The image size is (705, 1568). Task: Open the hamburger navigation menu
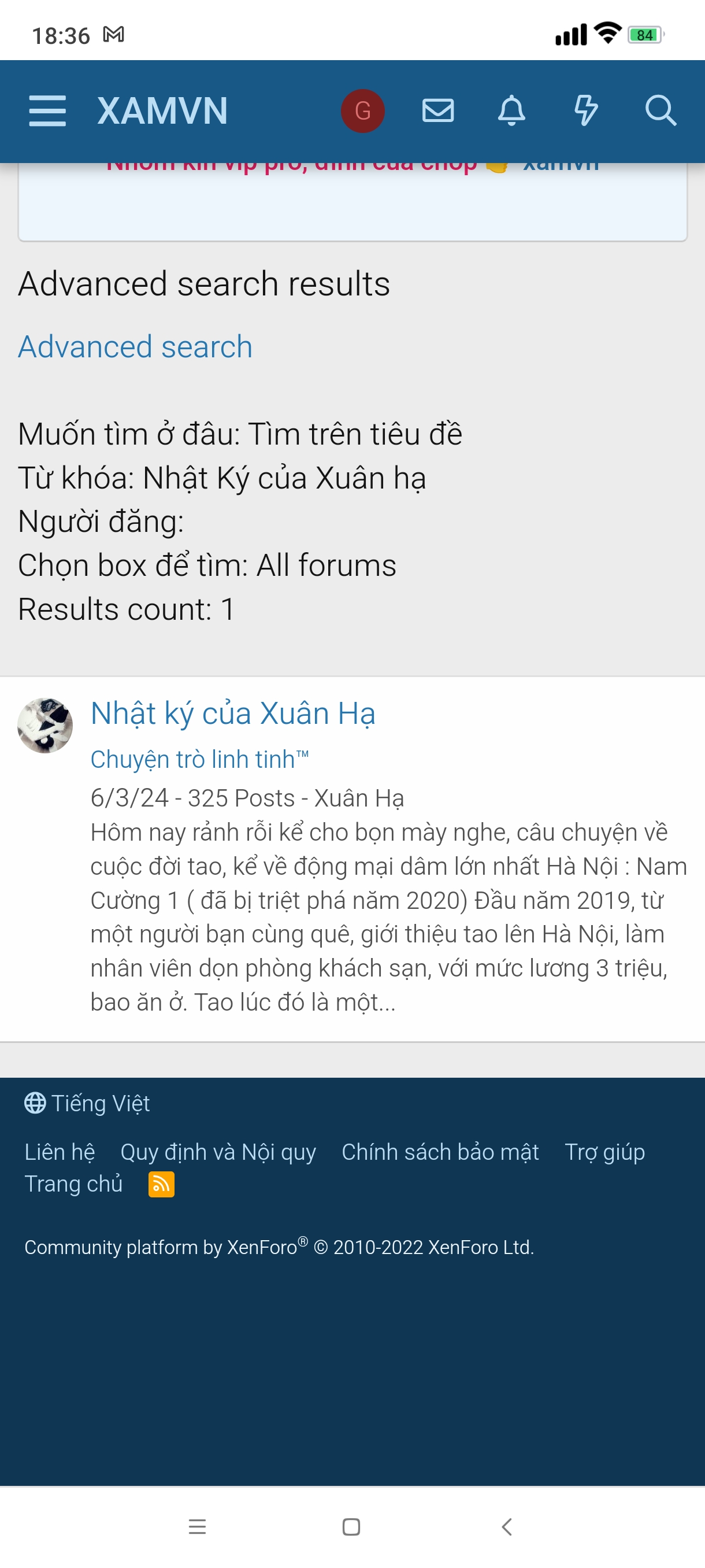pos(47,111)
